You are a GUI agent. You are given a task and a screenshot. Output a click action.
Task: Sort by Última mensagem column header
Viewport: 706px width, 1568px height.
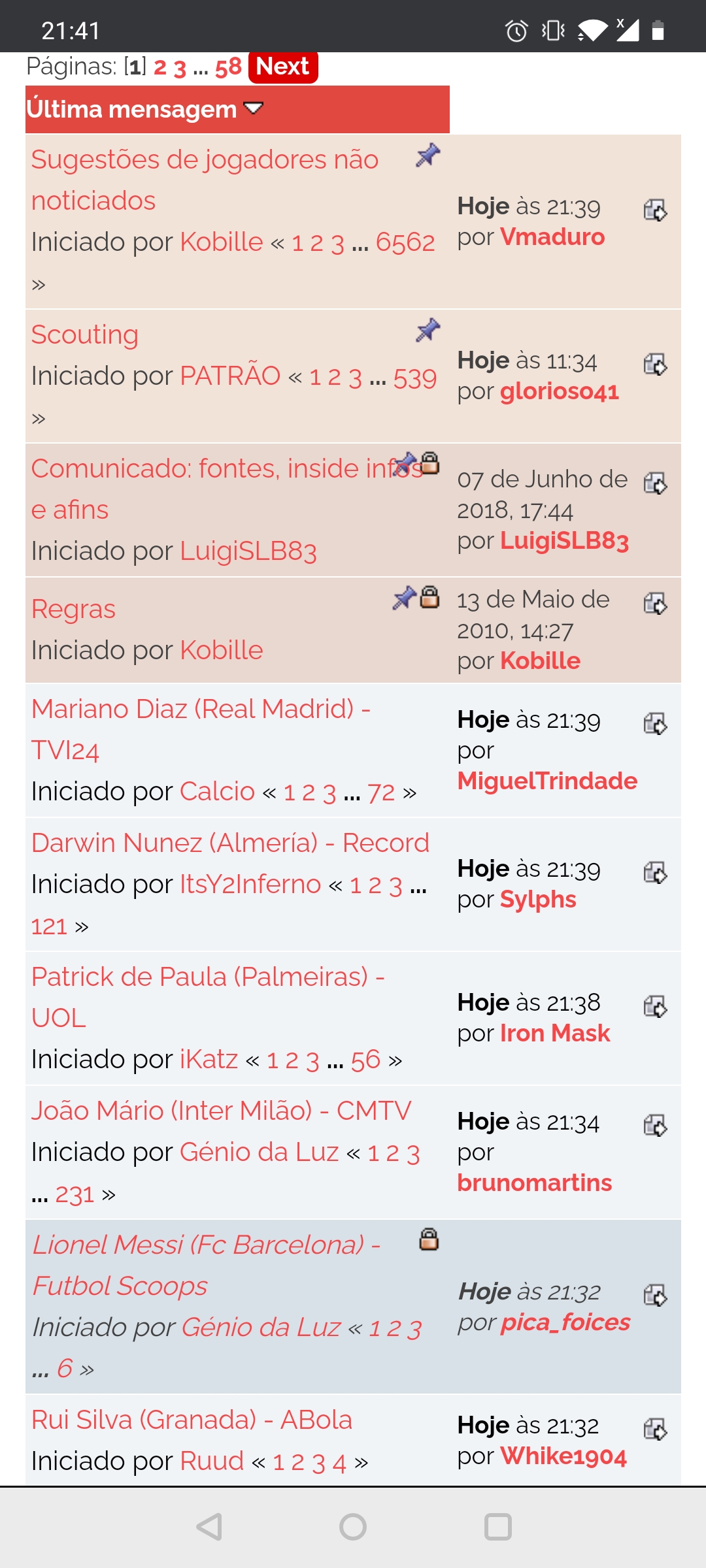pos(131,109)
